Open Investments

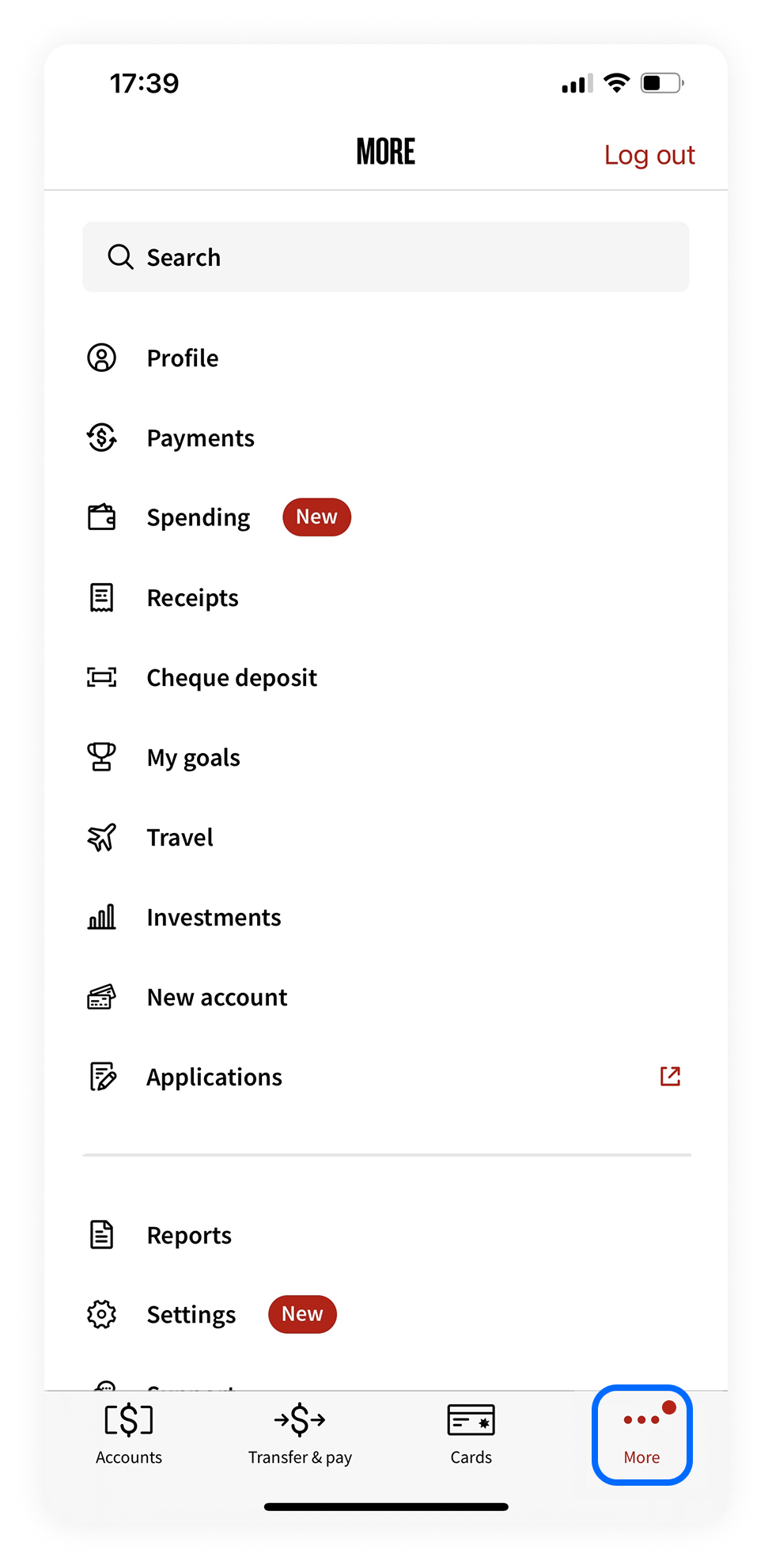pos(214,918)
